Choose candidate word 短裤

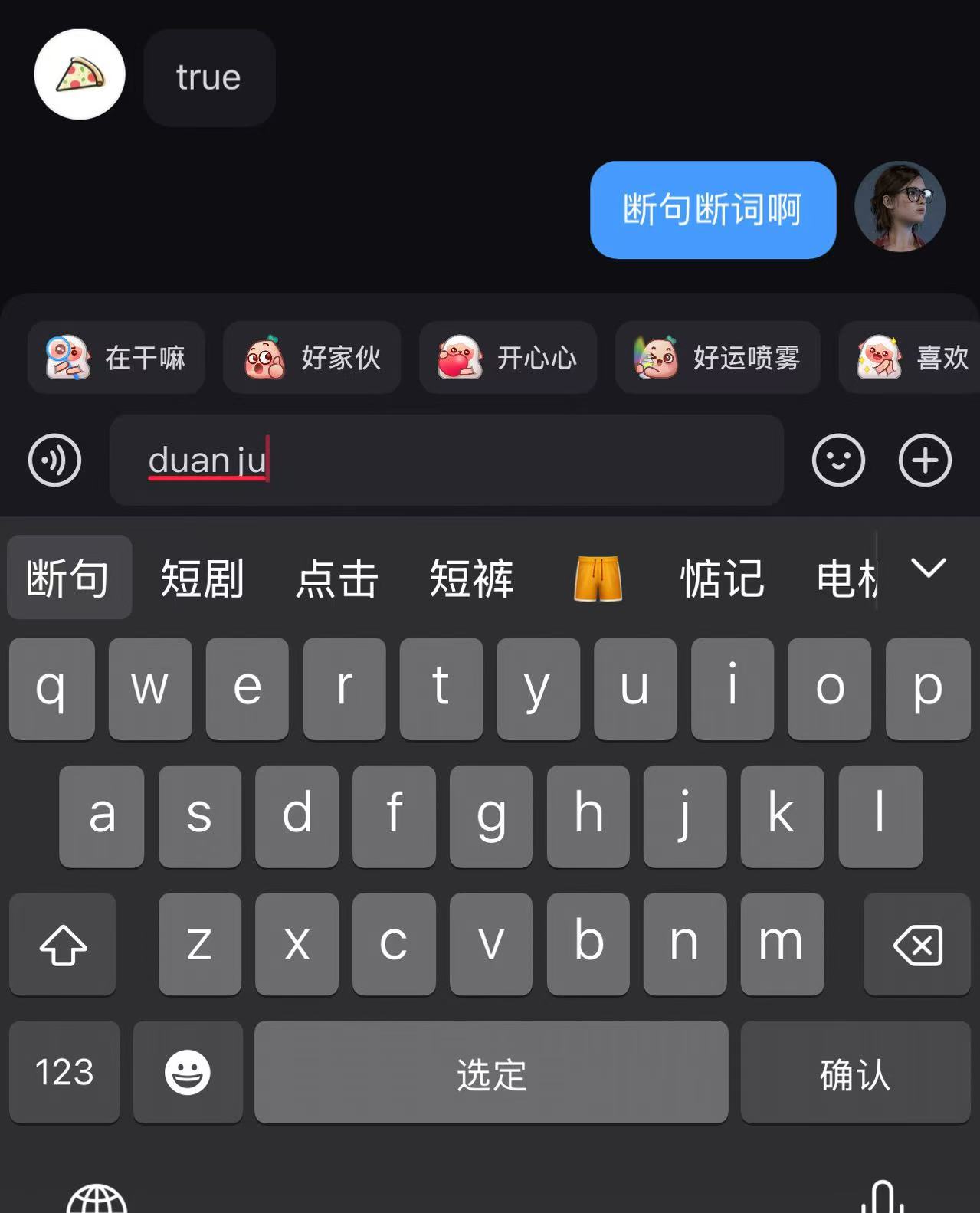pos(472,578)
